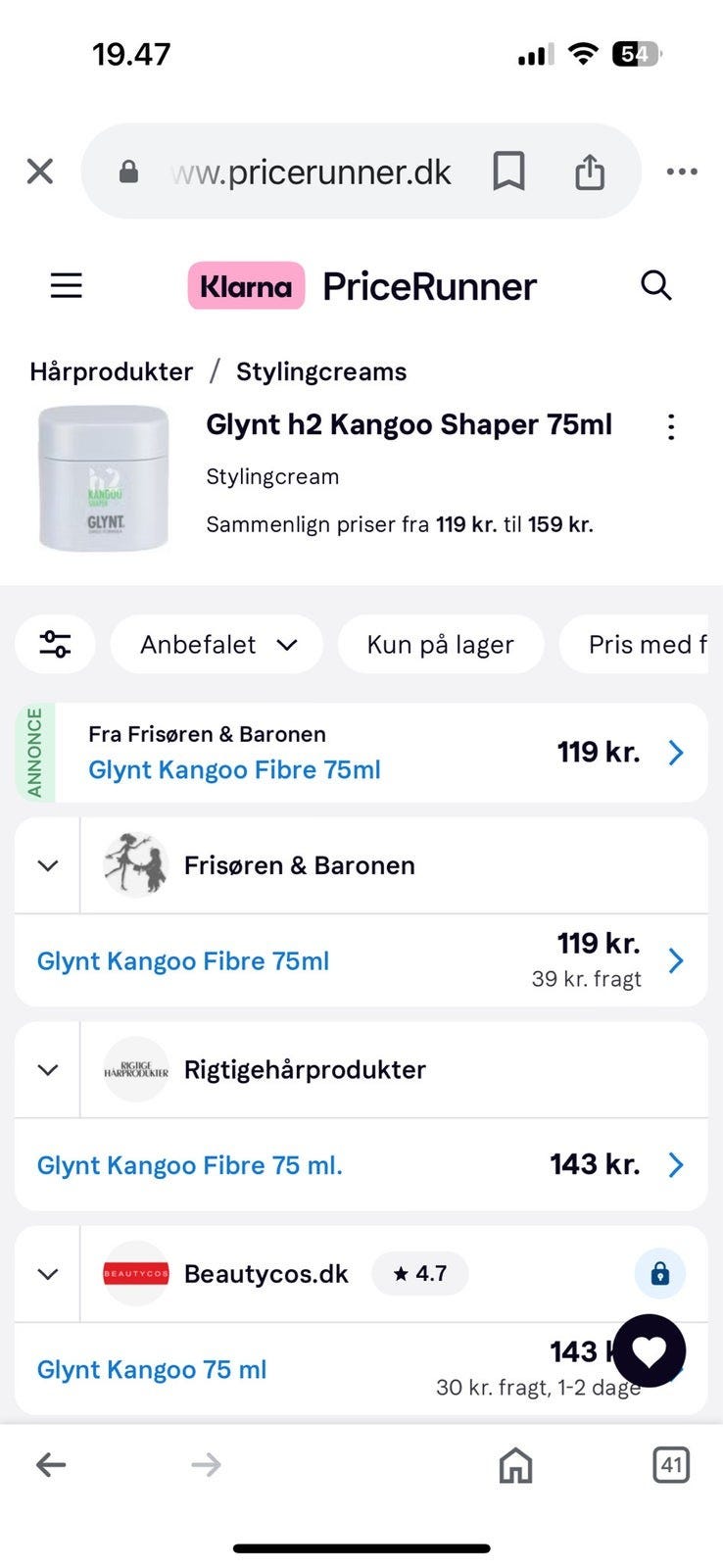723x1568 pixels.
Task: Share the page via share icon
Action: point(589,171)
